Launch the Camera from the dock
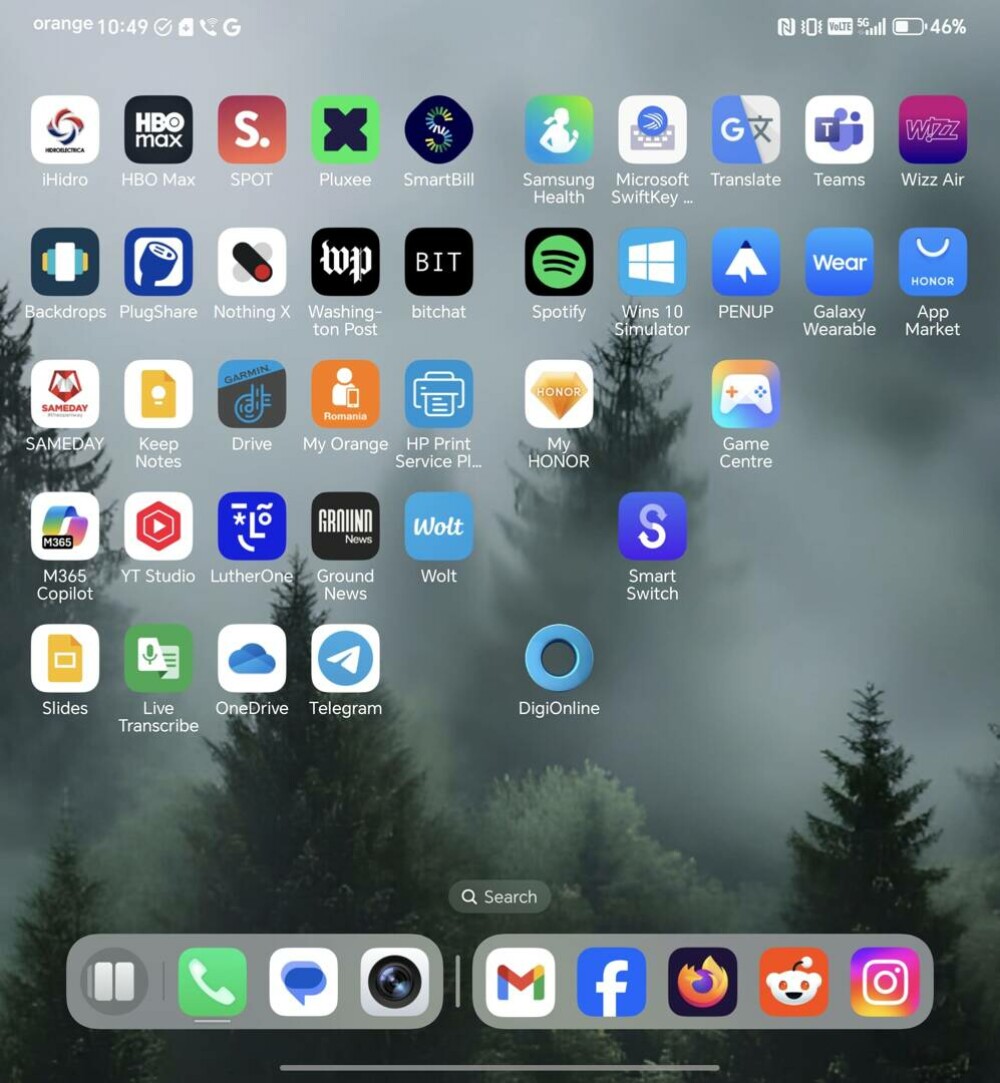1000x1083 pixels. pos(395,982)
